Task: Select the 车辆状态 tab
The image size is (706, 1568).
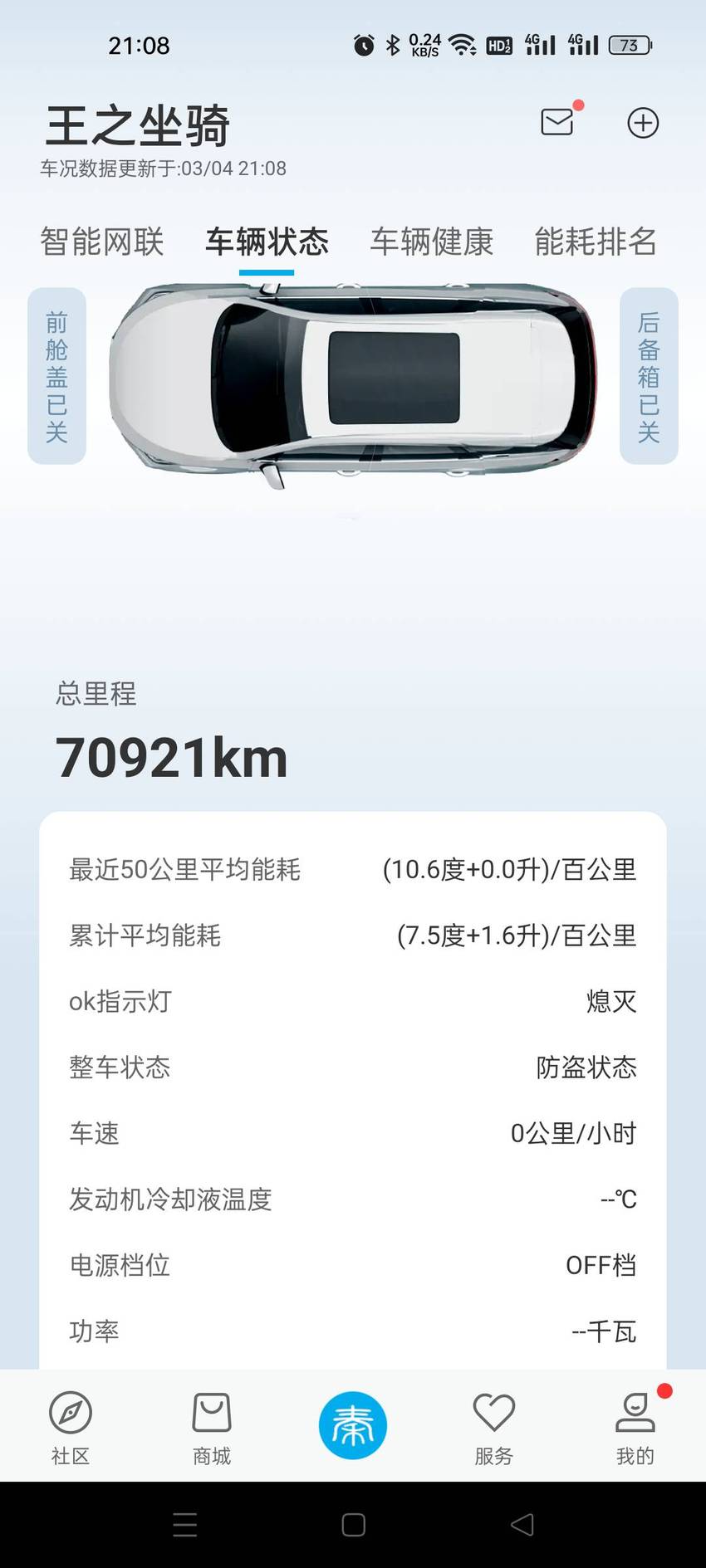Action: tap(267, 242)
